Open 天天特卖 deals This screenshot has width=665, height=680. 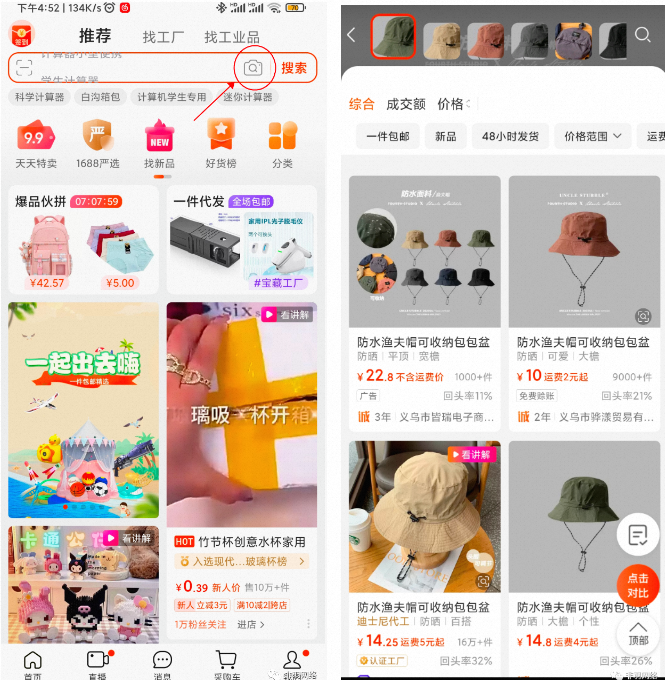point(35,144)
